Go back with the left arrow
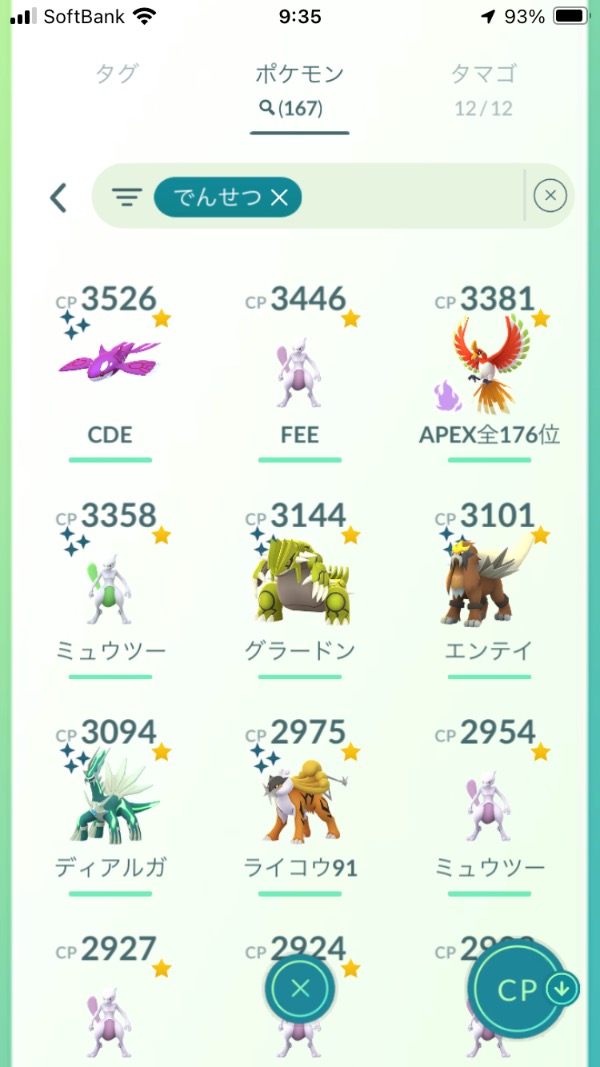The width and height of the screenshot is (600, 1067). tap(59, 198)
